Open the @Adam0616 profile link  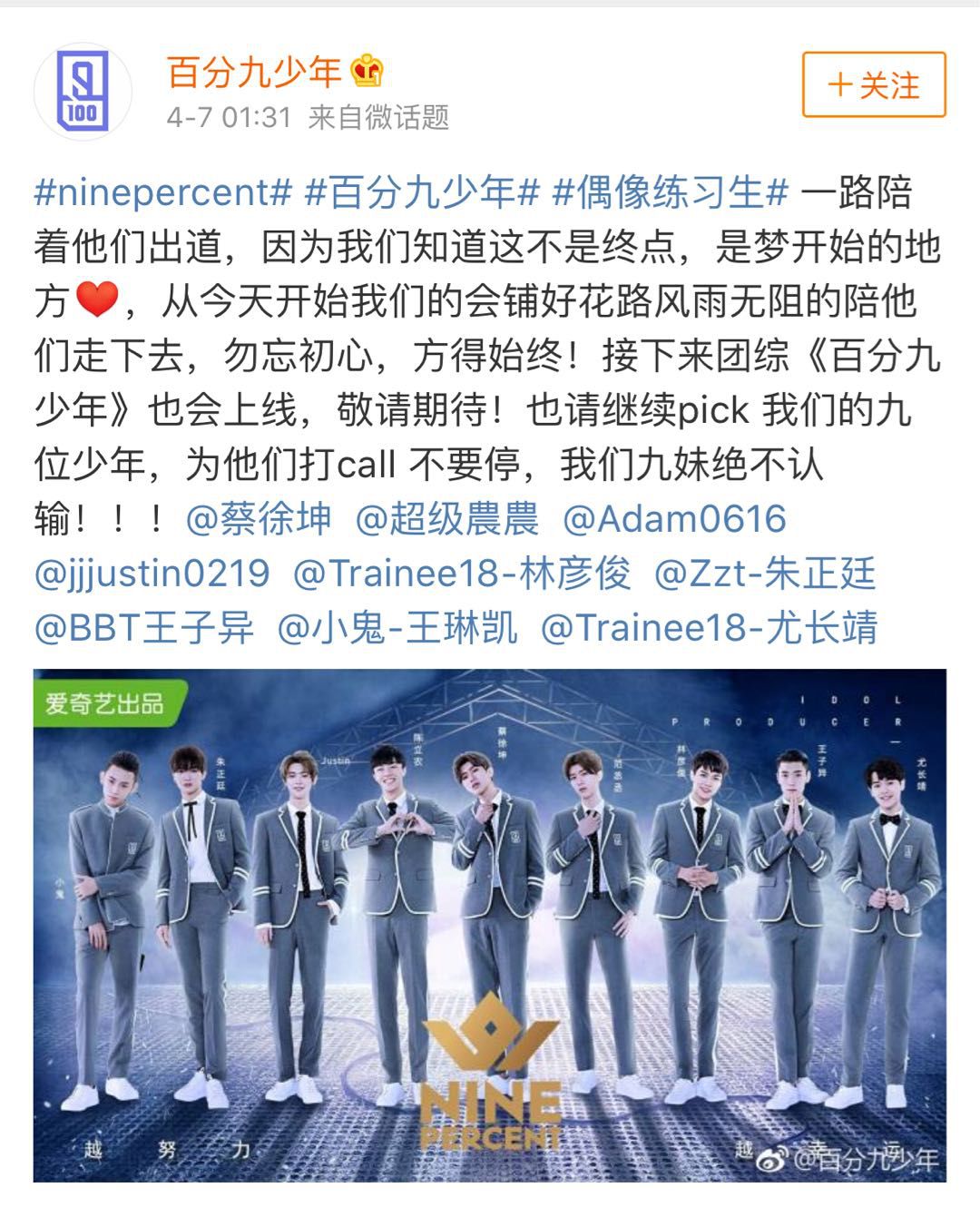pyautogui.click(x=674, y=519)
